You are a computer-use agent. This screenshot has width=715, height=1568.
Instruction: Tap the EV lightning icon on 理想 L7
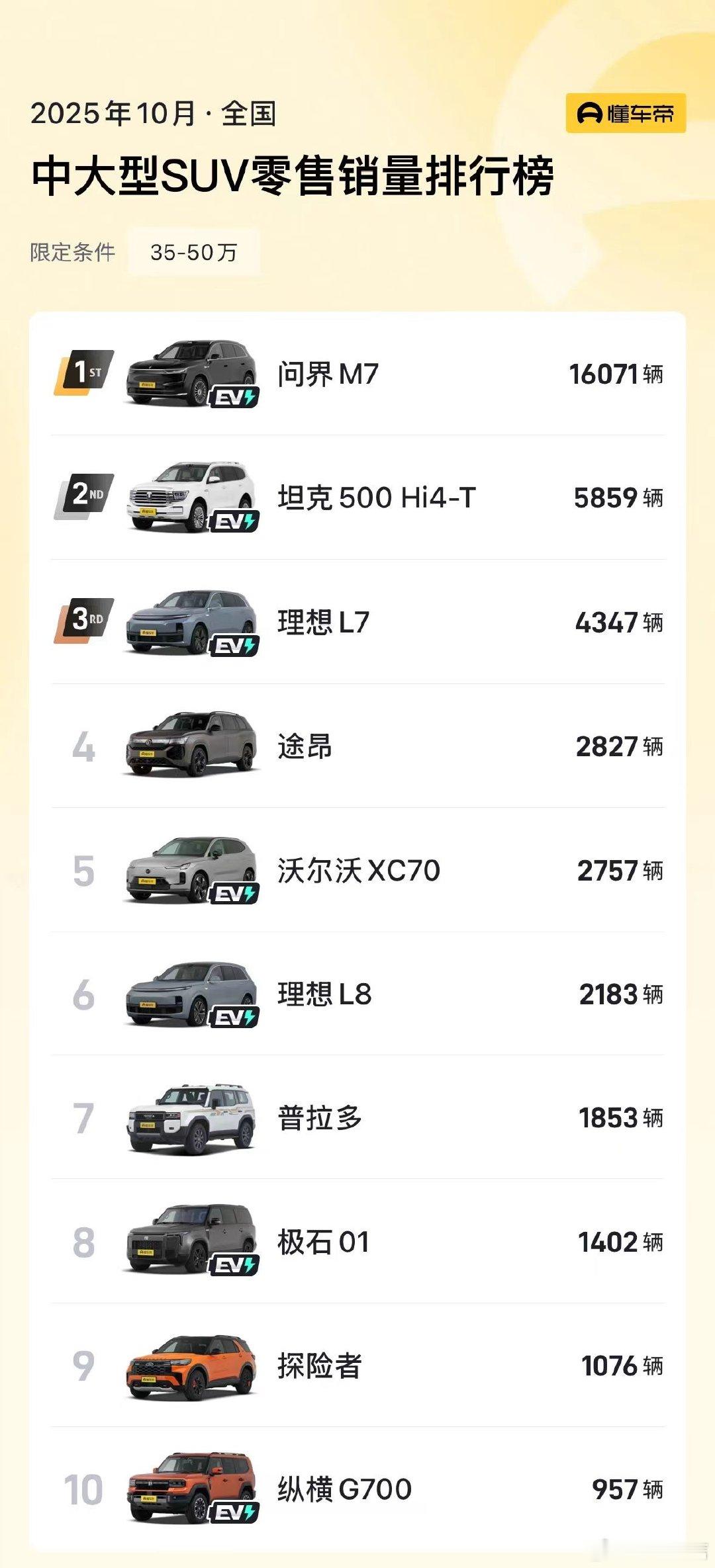pyautogui.click(x=233, y=645)
